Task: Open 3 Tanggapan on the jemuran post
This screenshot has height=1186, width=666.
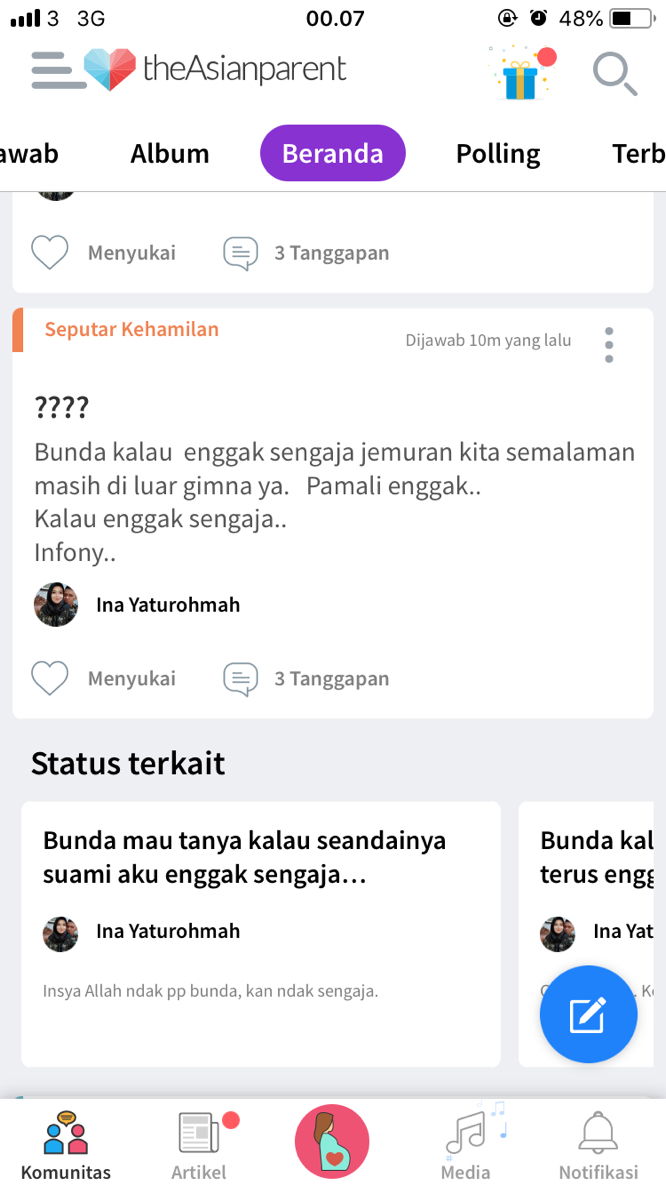Action: pos(306,679)
